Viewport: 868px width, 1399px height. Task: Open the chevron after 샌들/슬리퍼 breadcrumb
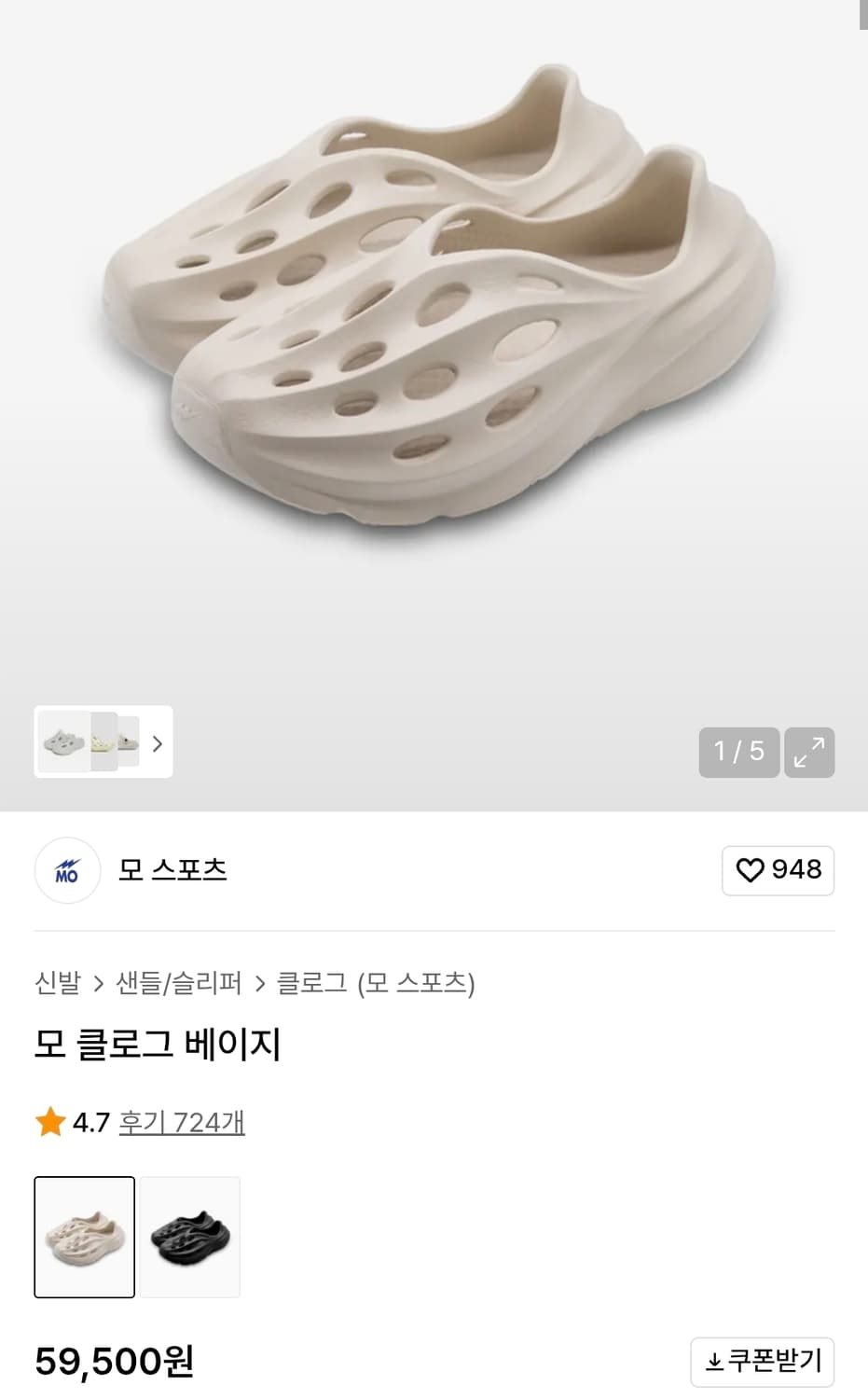pos(262,983)
